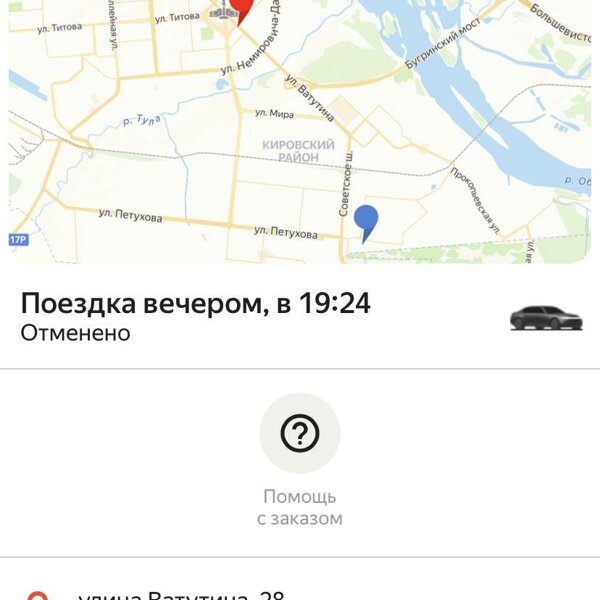Open the address row Ватутина 28
Screen dimensions: 600x600
[x=180, y=594]
